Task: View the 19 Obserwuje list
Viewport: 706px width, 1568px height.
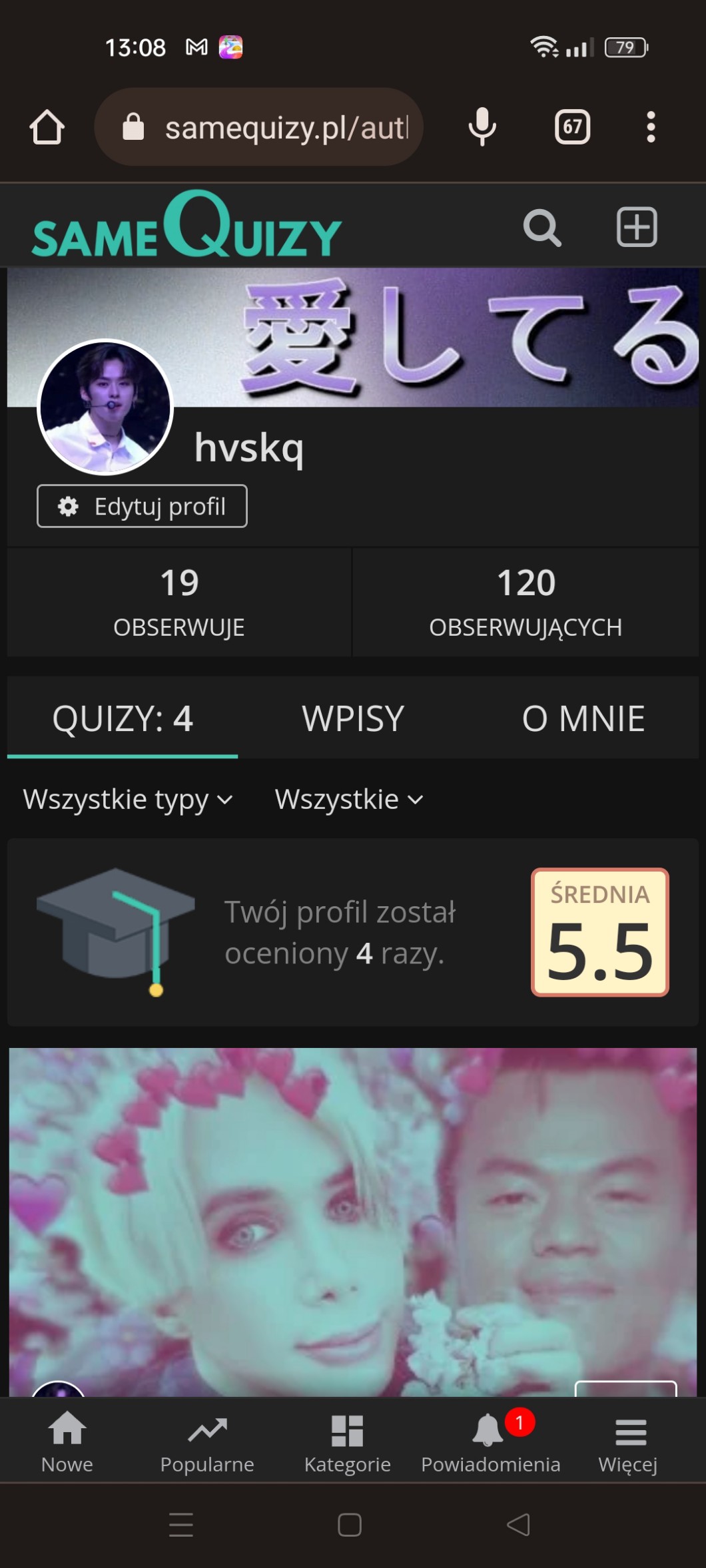Action: [x=178, y=602]
